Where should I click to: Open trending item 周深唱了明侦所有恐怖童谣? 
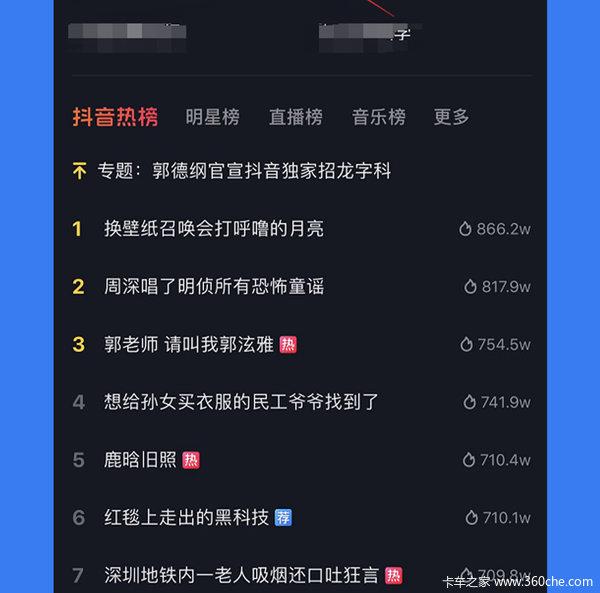(214, 287)
